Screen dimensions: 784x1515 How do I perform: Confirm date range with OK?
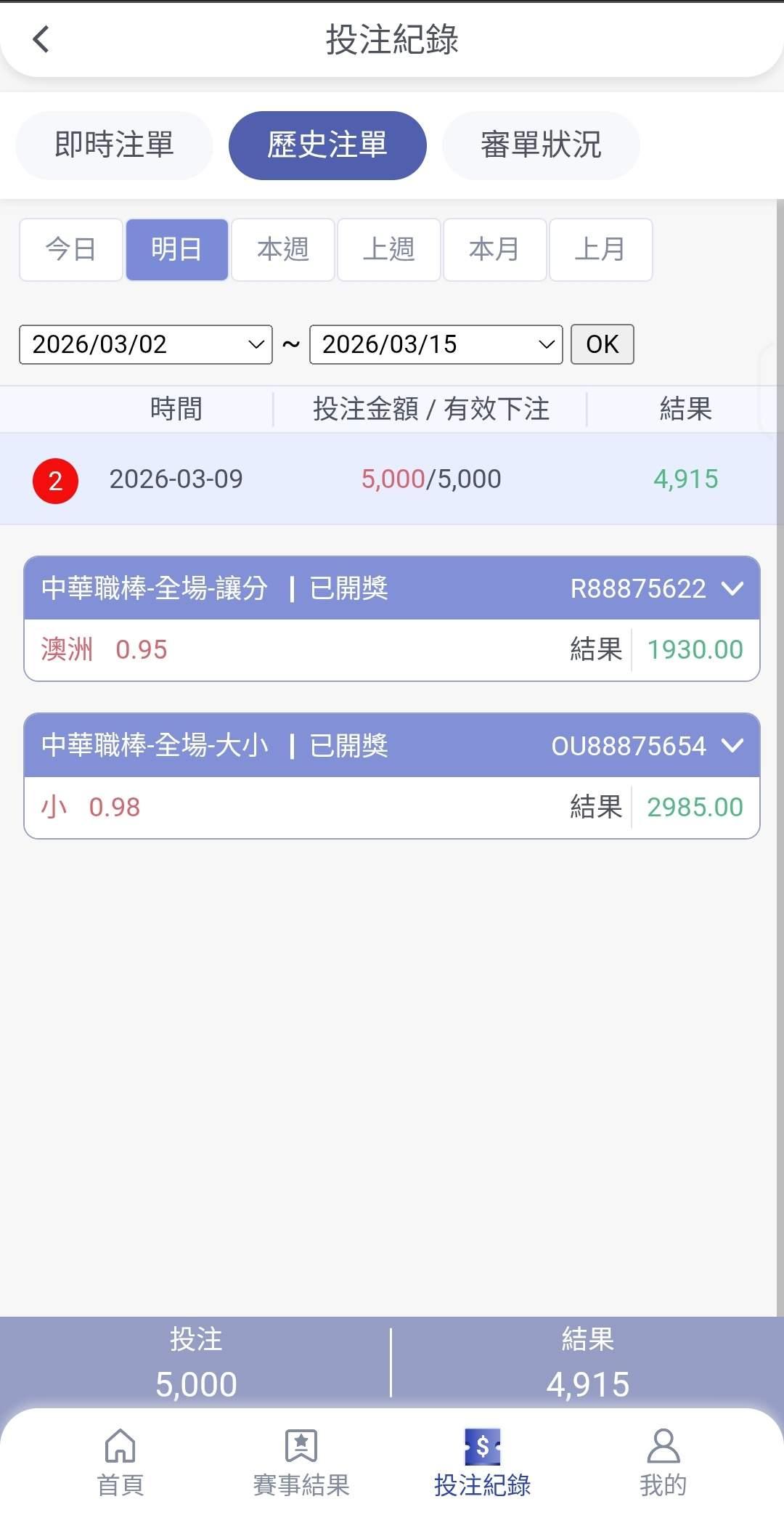click(x=602, y=344)
